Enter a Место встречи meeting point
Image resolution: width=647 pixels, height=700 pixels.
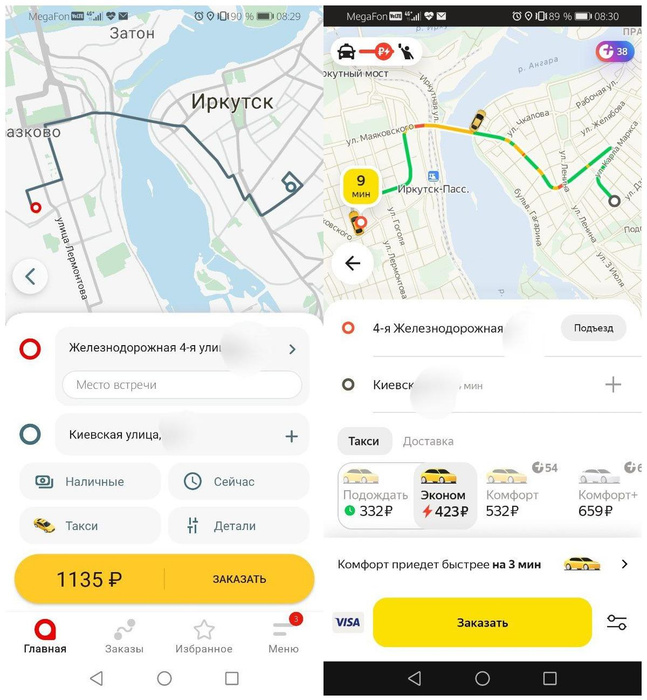(181, 385)
